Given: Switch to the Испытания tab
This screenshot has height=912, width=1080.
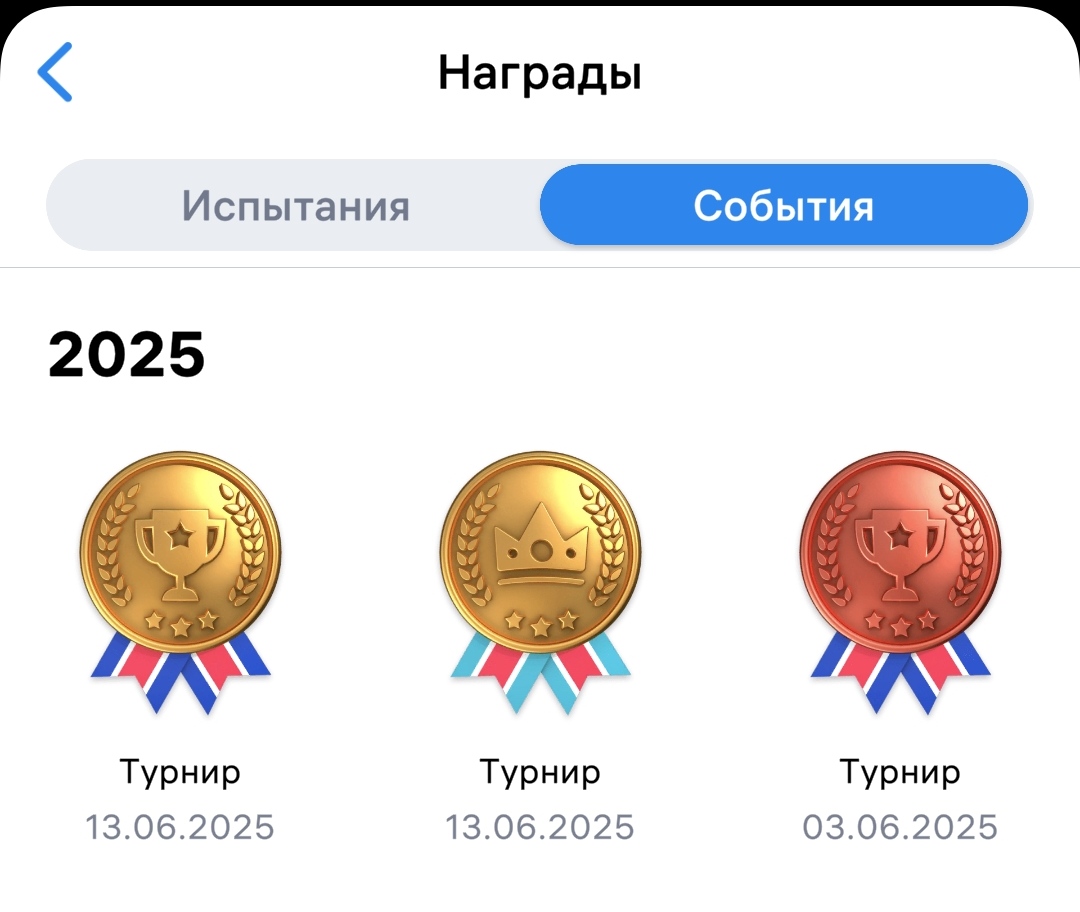Looking at the screenshot, I should tap(295, 206).
